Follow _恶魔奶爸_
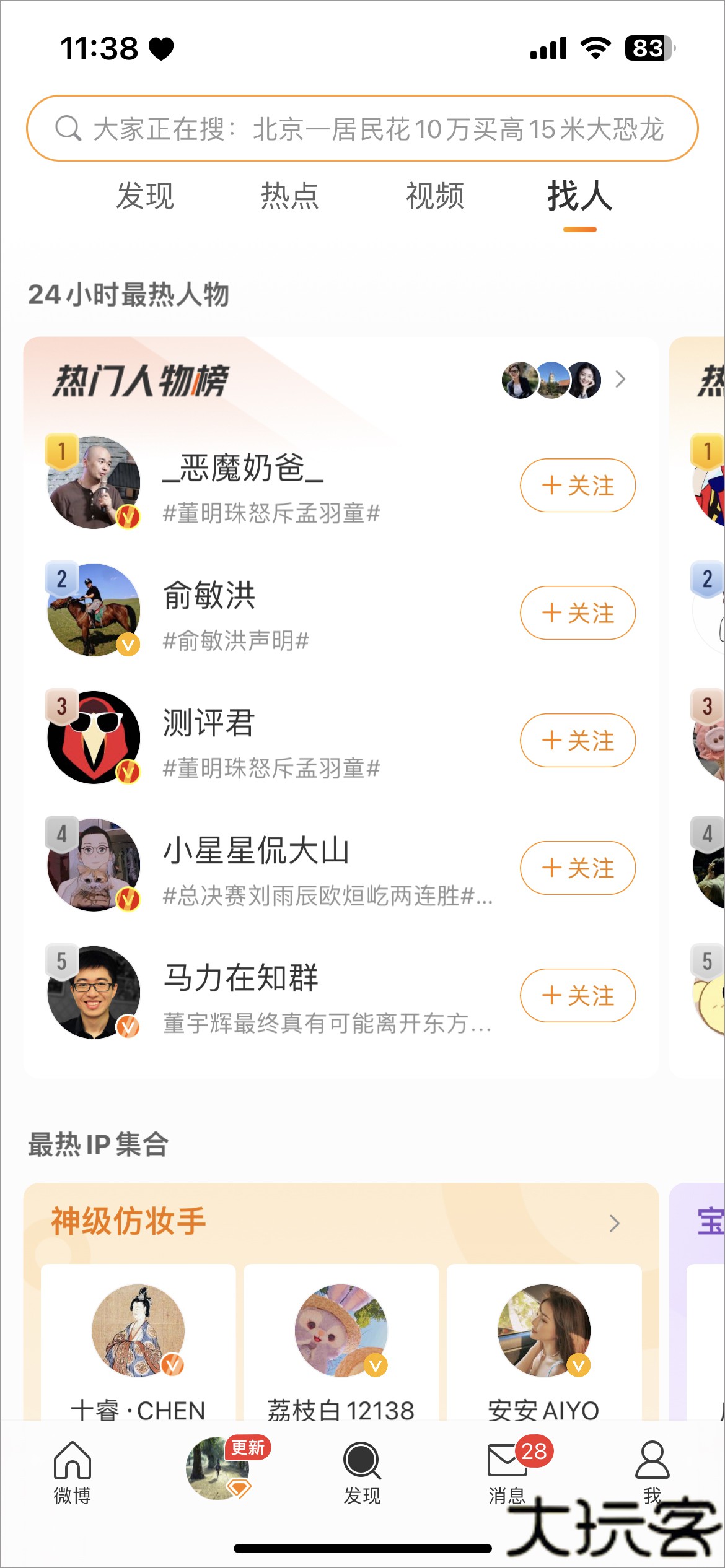This screenshot has width=725, height=1568. click(578, 486)
